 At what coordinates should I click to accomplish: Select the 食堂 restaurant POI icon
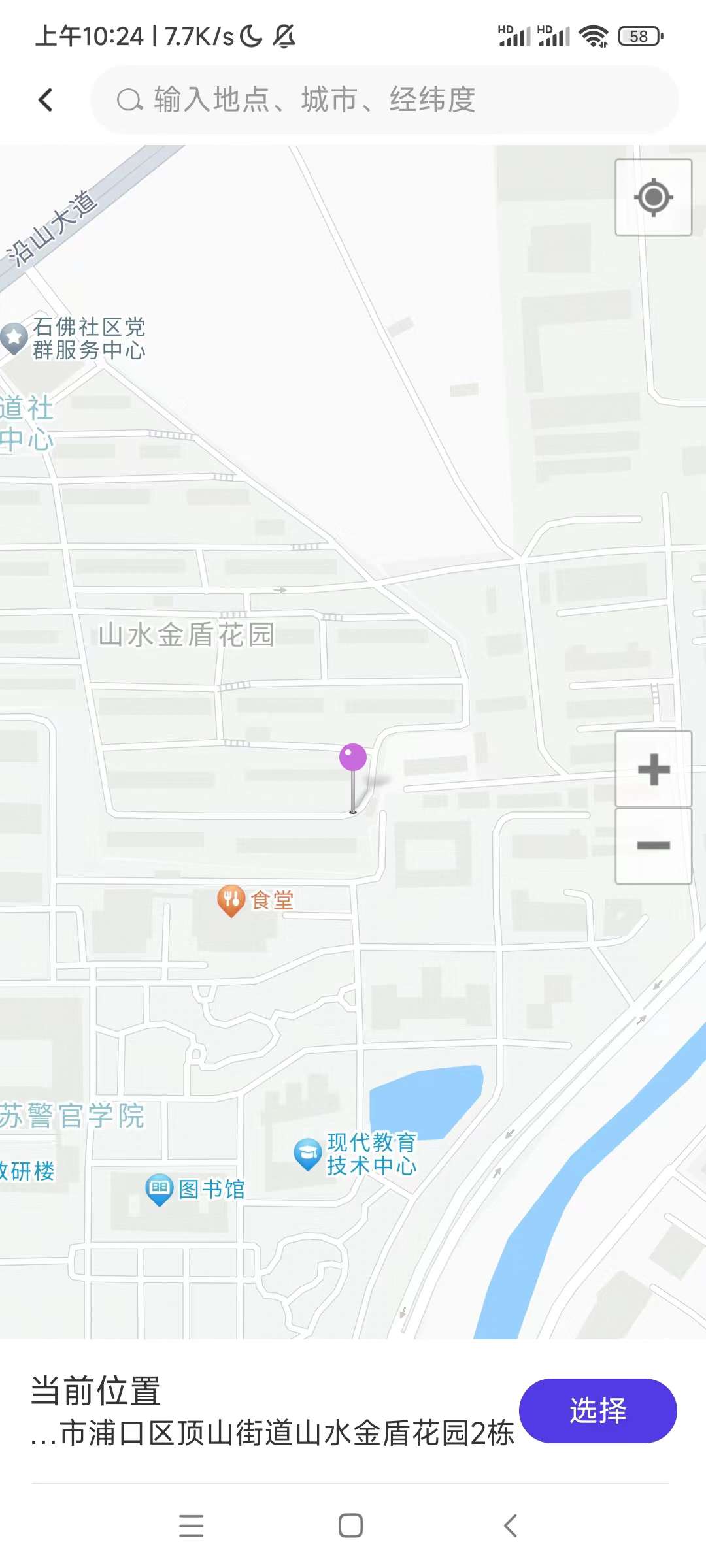(230, 899)
